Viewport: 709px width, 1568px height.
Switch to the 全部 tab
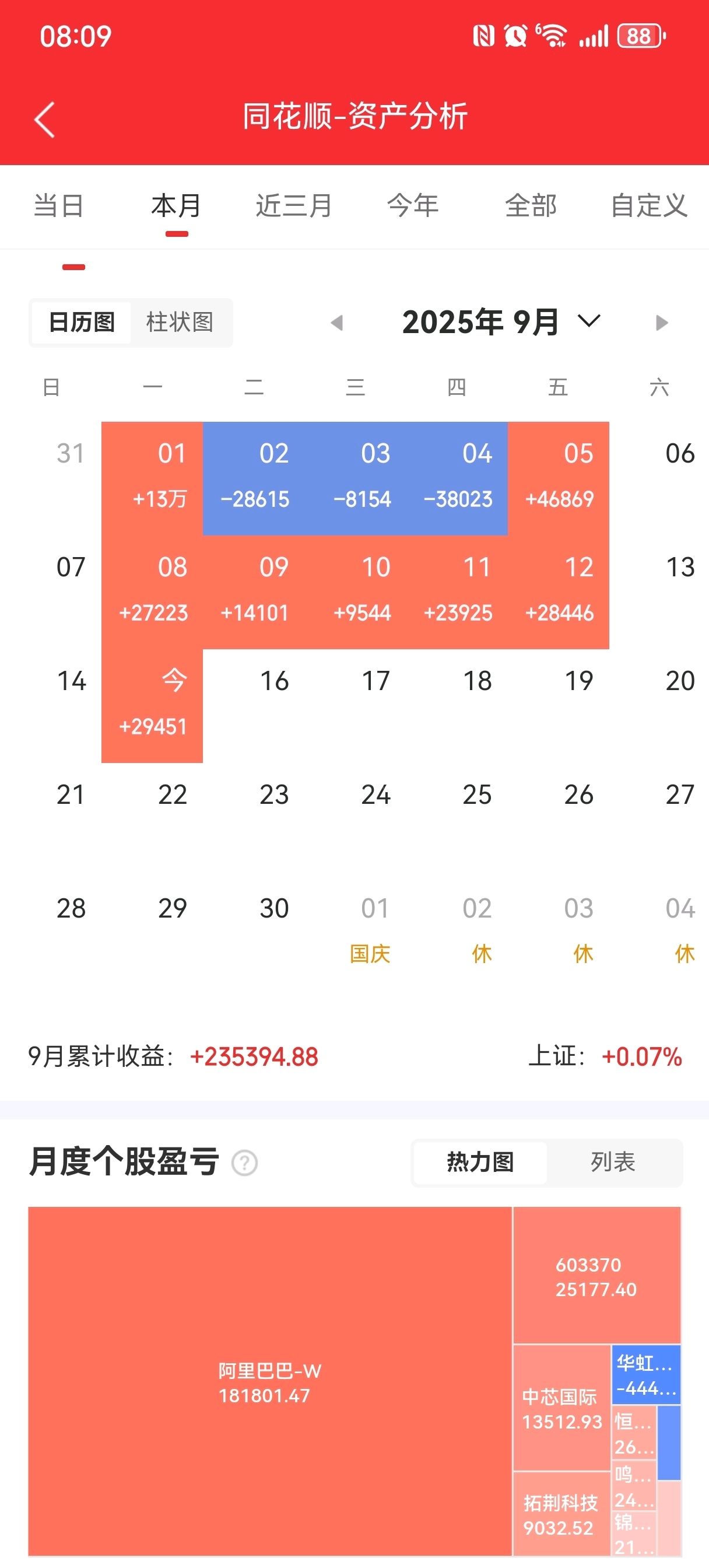[531, 206]
